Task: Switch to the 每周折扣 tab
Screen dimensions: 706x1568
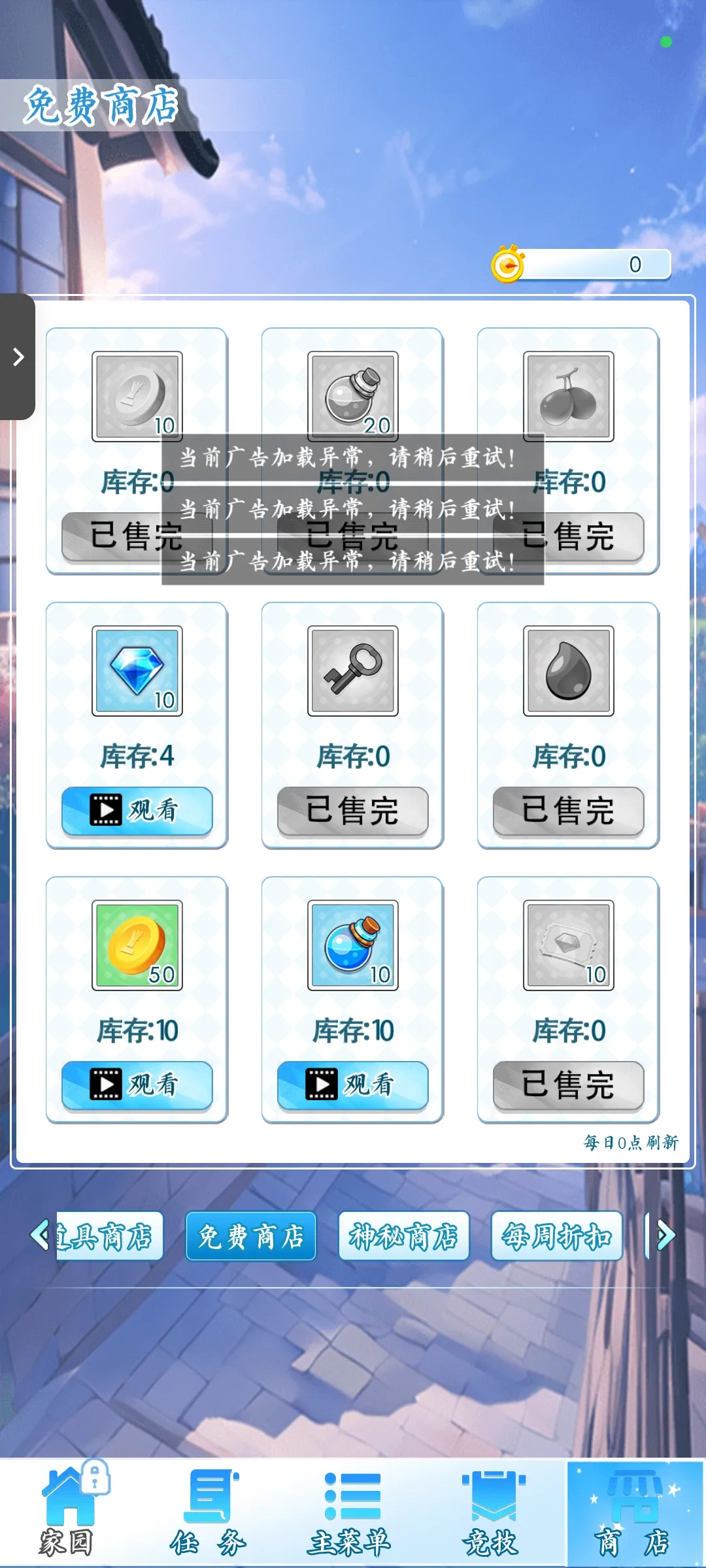Action: click(x=556, y=1235)
